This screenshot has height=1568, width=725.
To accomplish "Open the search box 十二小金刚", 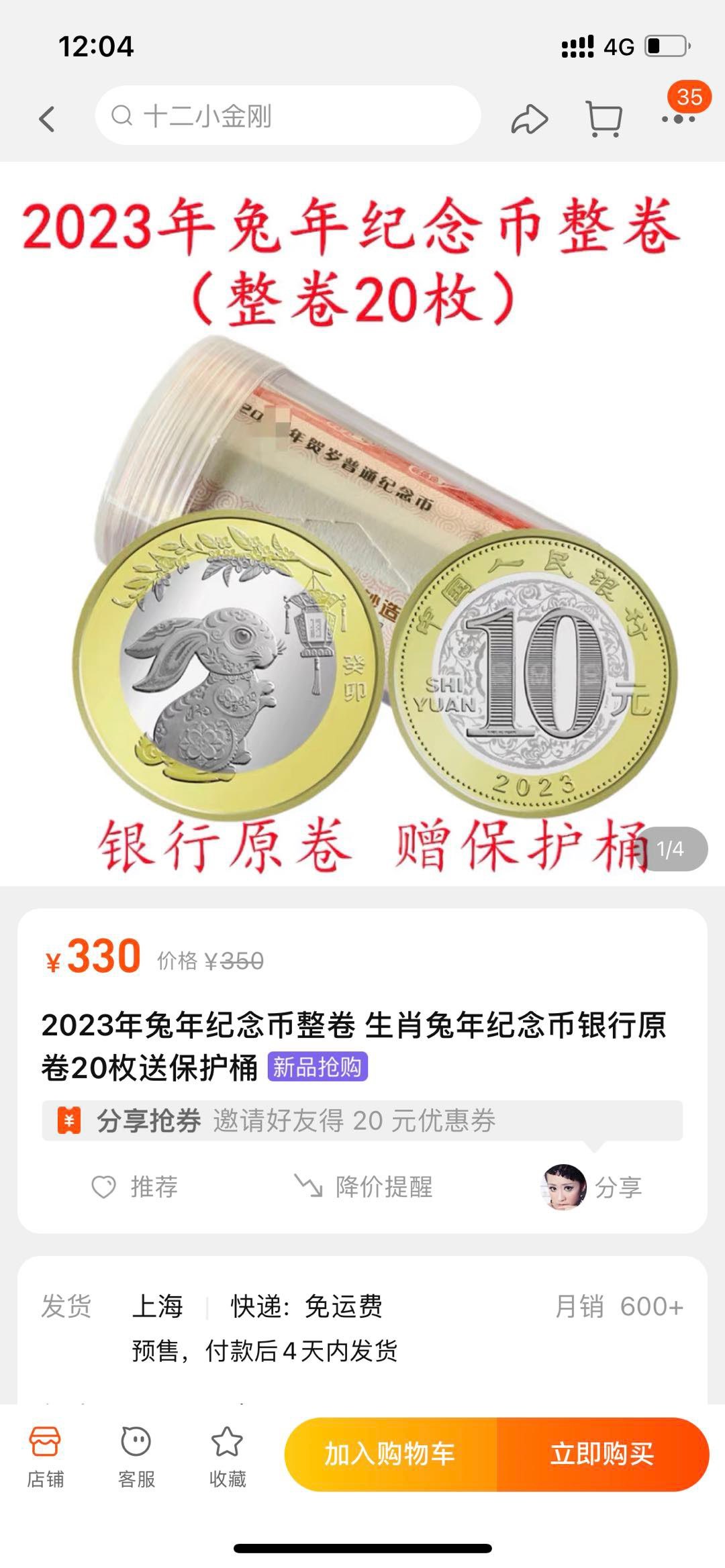I will pos(287,115).
